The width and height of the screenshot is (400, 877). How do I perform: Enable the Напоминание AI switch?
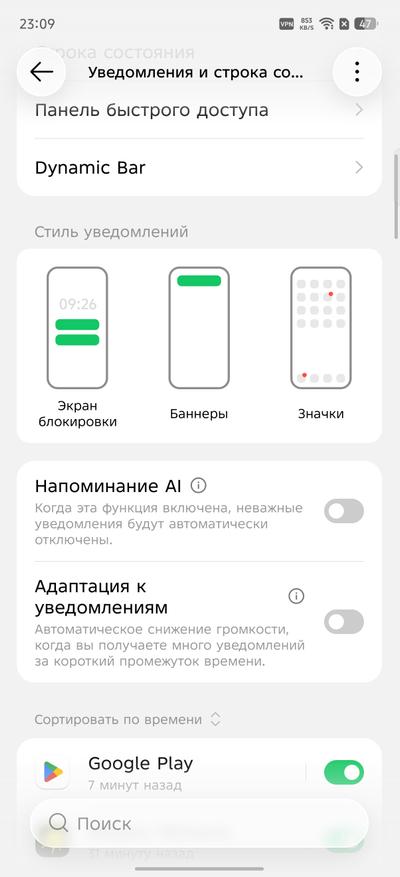[x=343, y=511]
